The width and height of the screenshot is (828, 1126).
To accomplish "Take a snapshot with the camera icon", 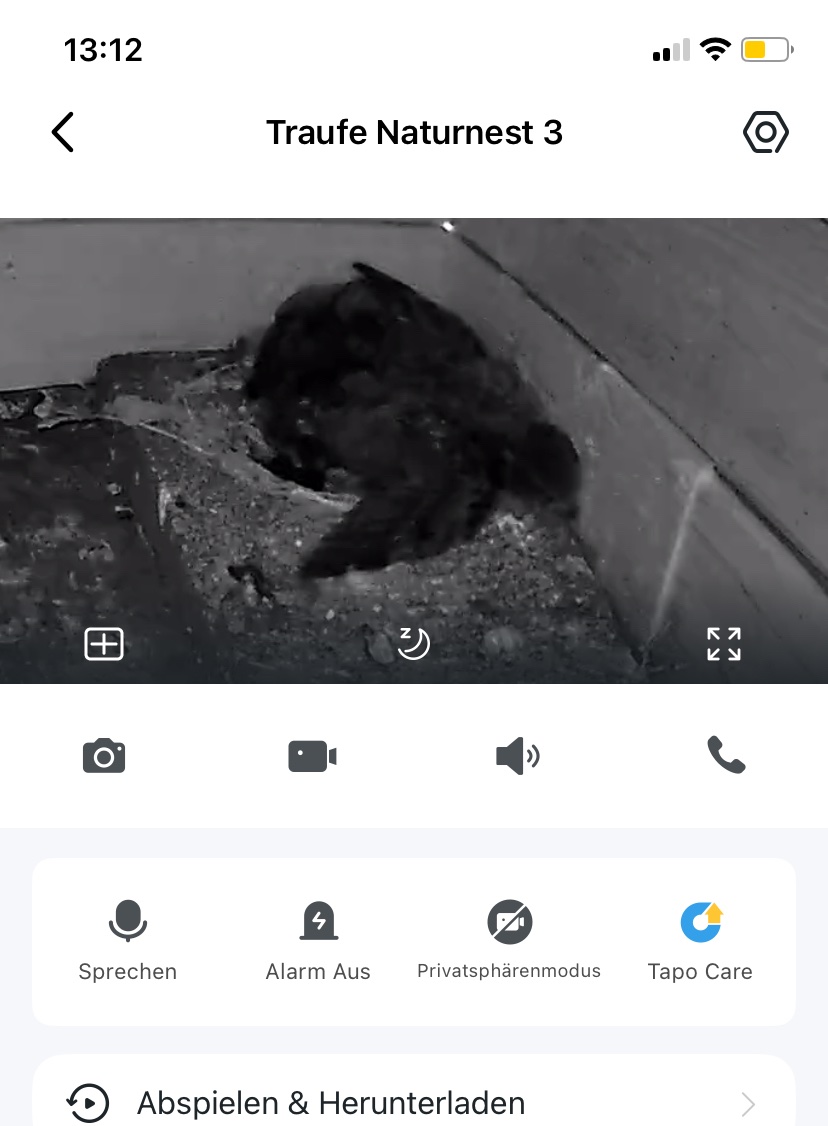I will click(x=104, y=756).
